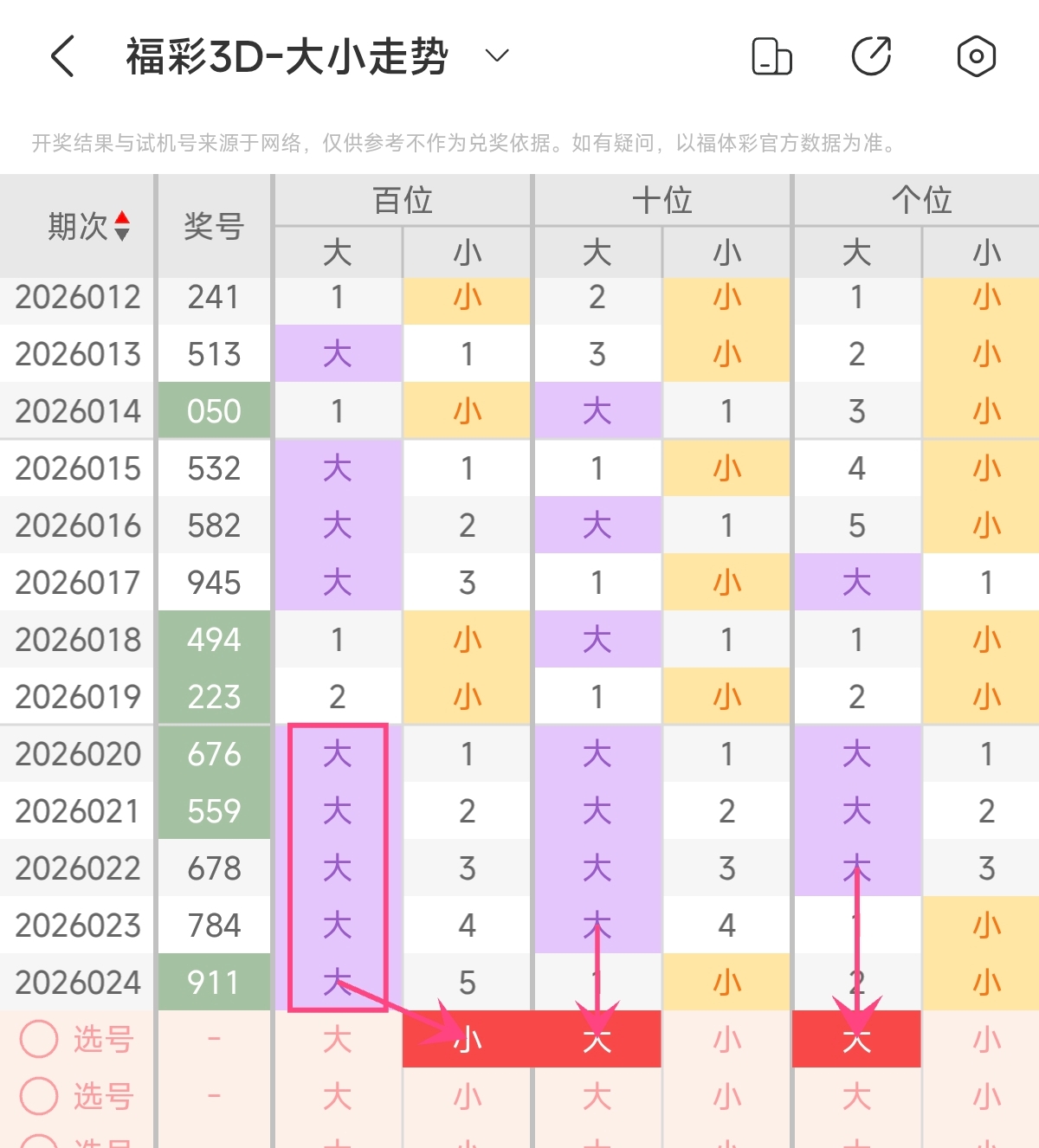Choose 百位 大 in the first 选号 row
1039x1148 pixels.
pos(337,1039)
